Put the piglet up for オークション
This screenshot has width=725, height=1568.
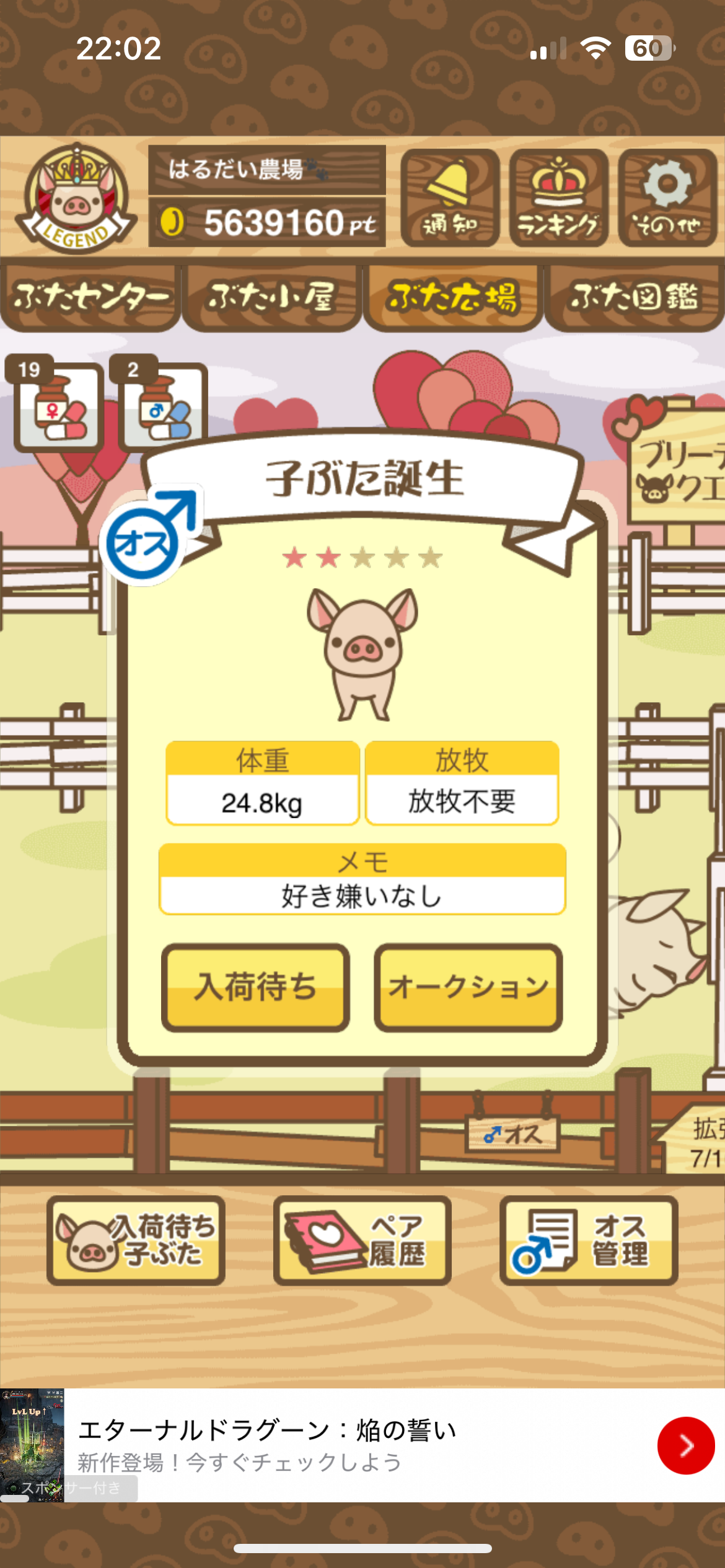pyautogui.click(x=468, y=987)
